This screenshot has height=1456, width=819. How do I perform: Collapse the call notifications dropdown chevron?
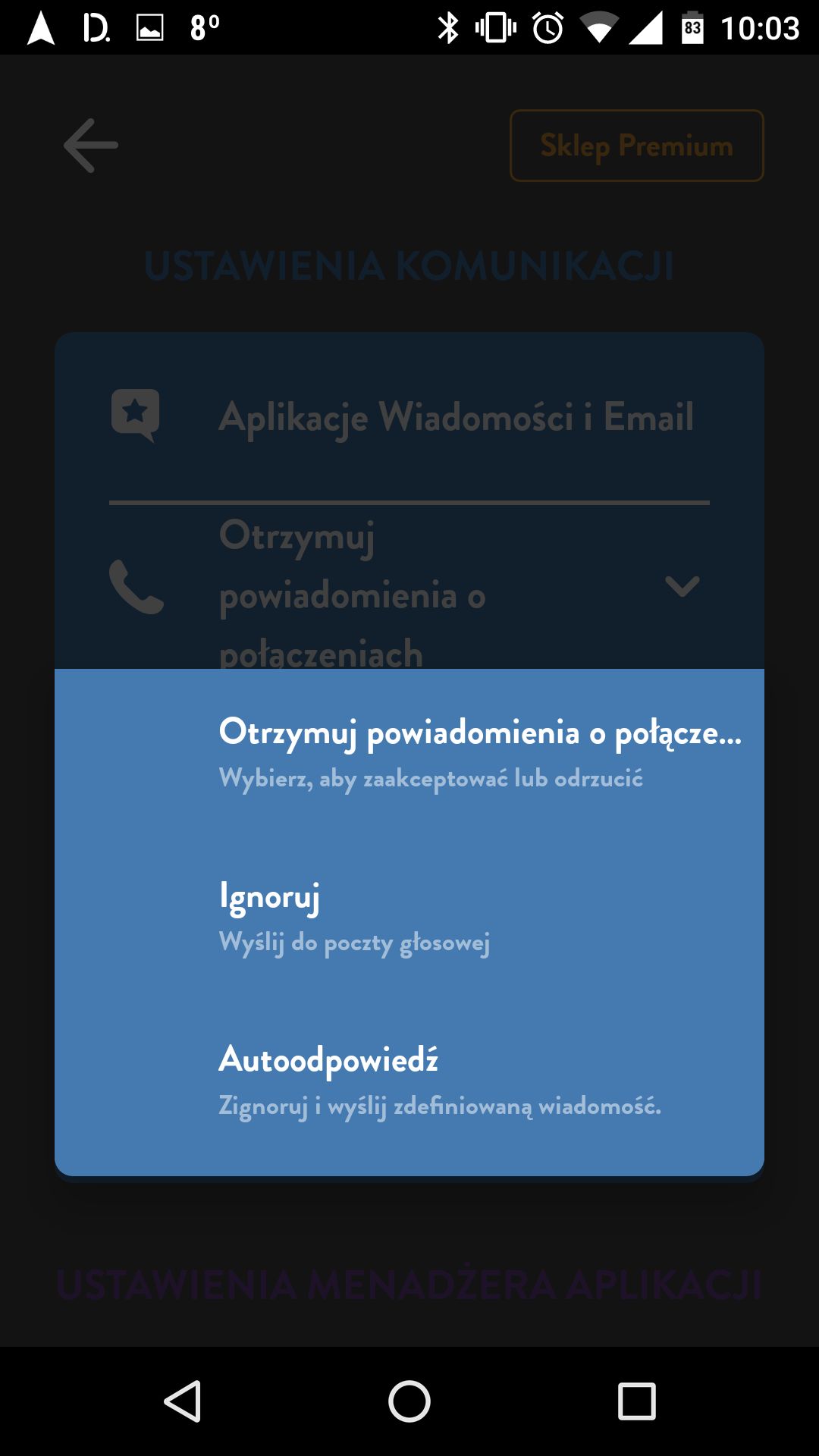[682, 586]
